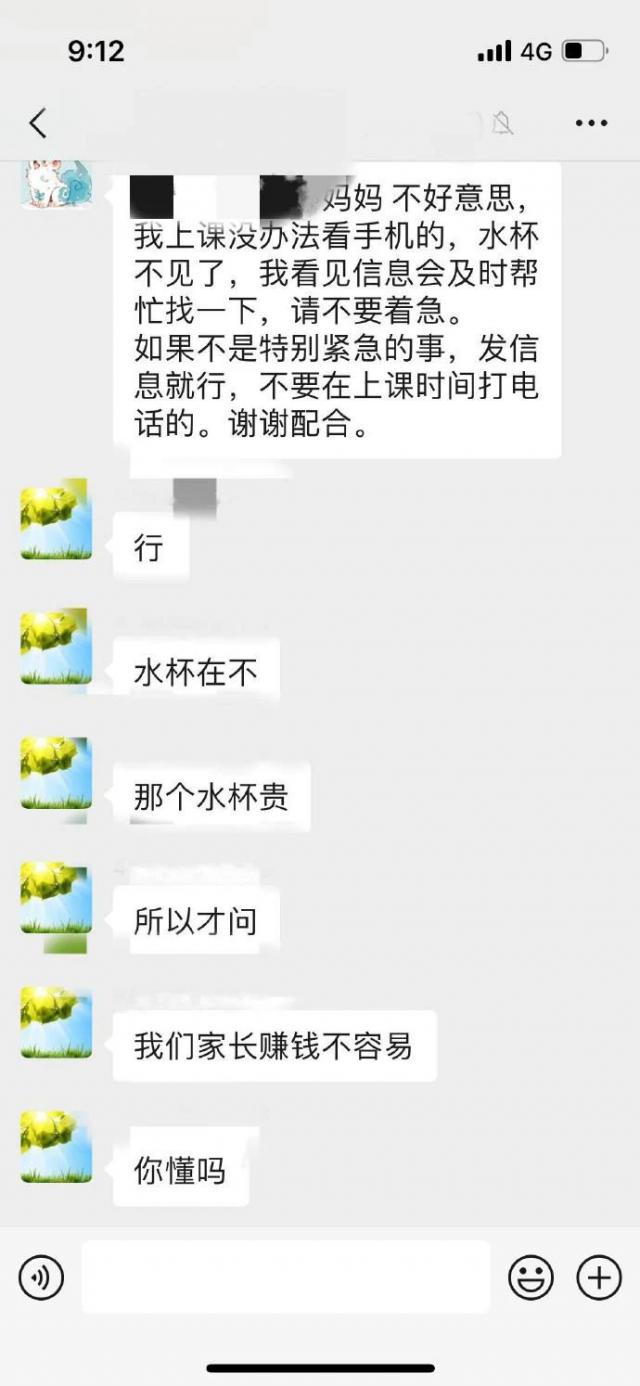Tap the message text field

coord(285,1277)
